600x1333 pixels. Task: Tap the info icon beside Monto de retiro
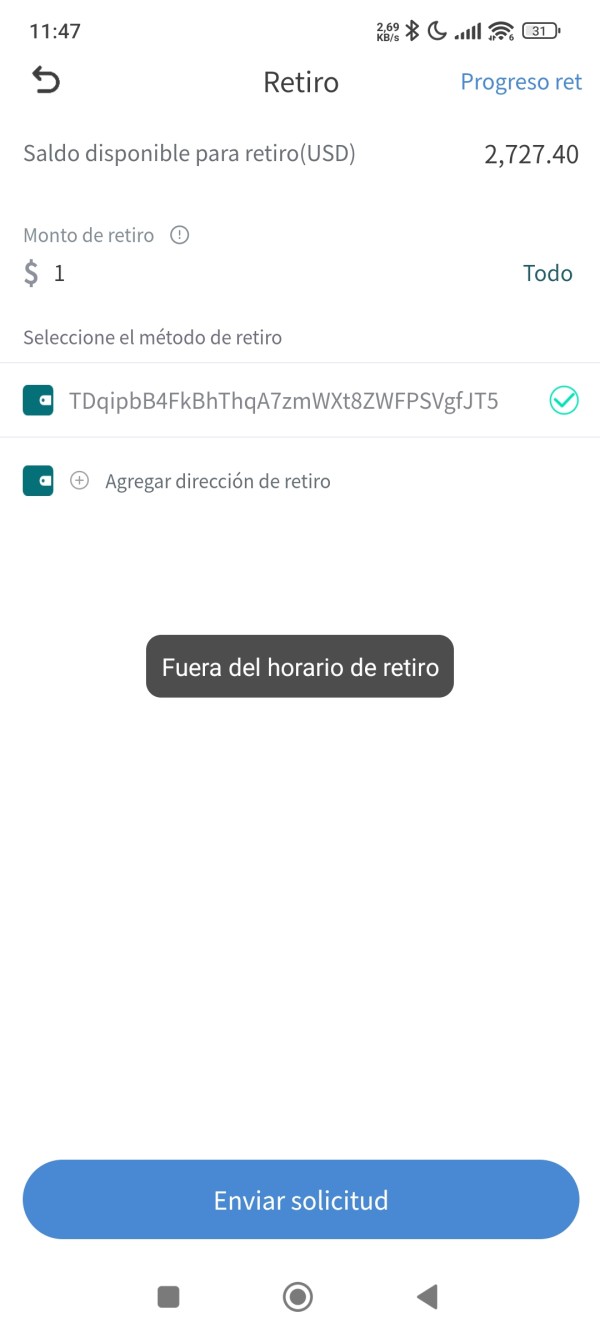[180, 235]
